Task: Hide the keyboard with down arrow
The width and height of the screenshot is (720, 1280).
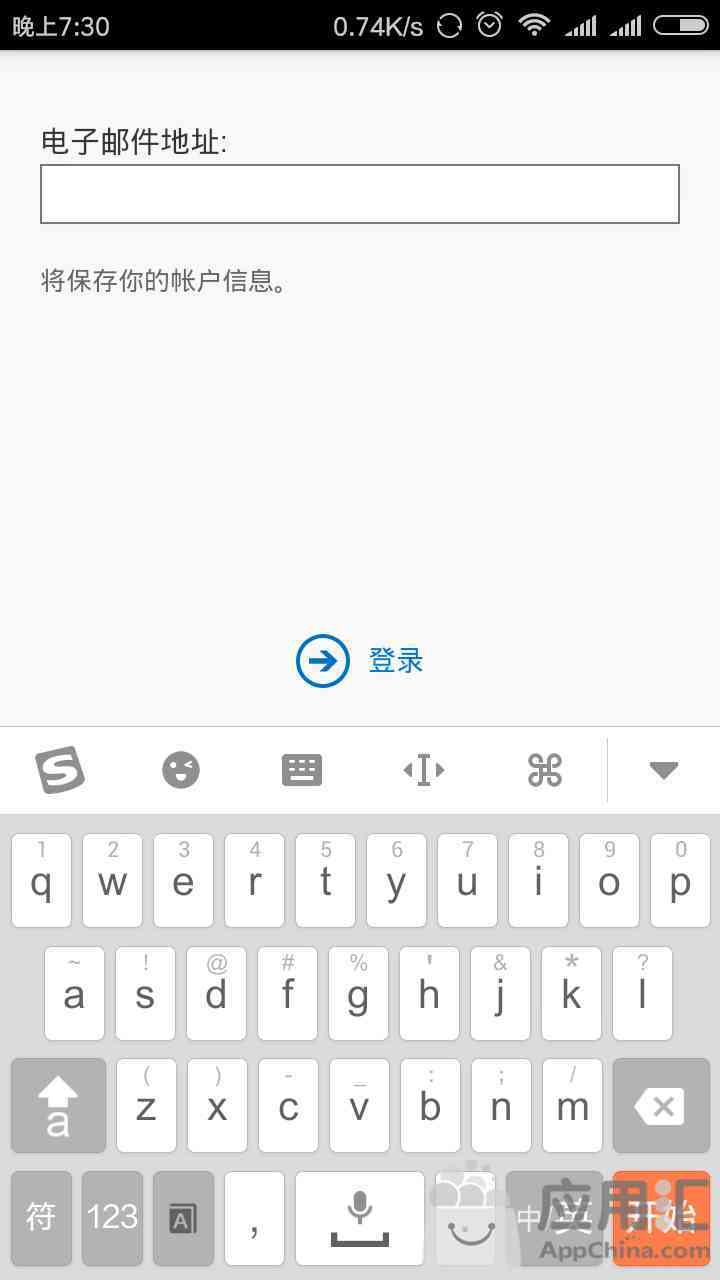Action: point(664,770)
